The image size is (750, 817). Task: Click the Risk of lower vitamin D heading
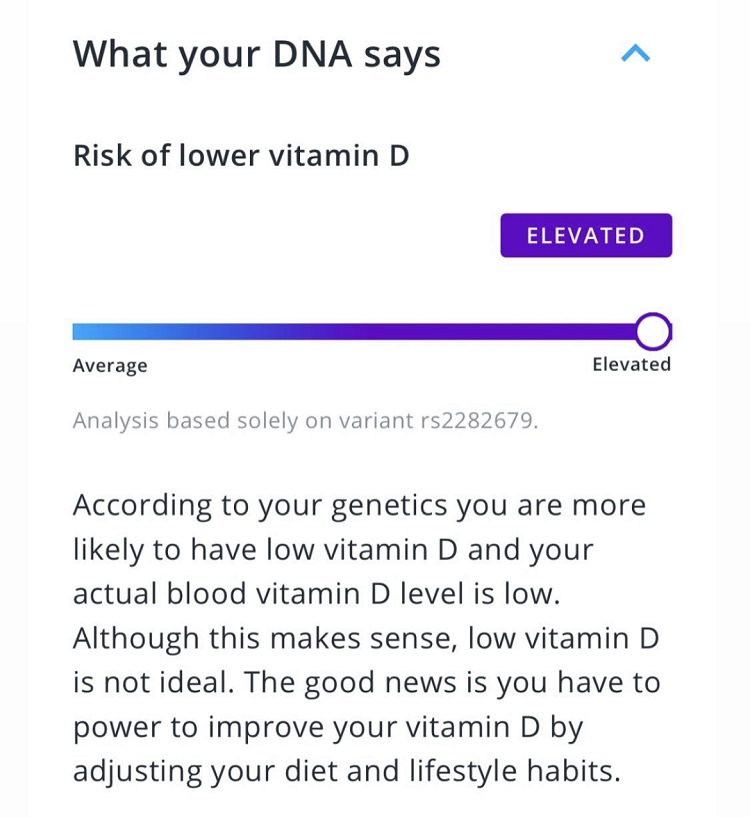click(242, 155)
